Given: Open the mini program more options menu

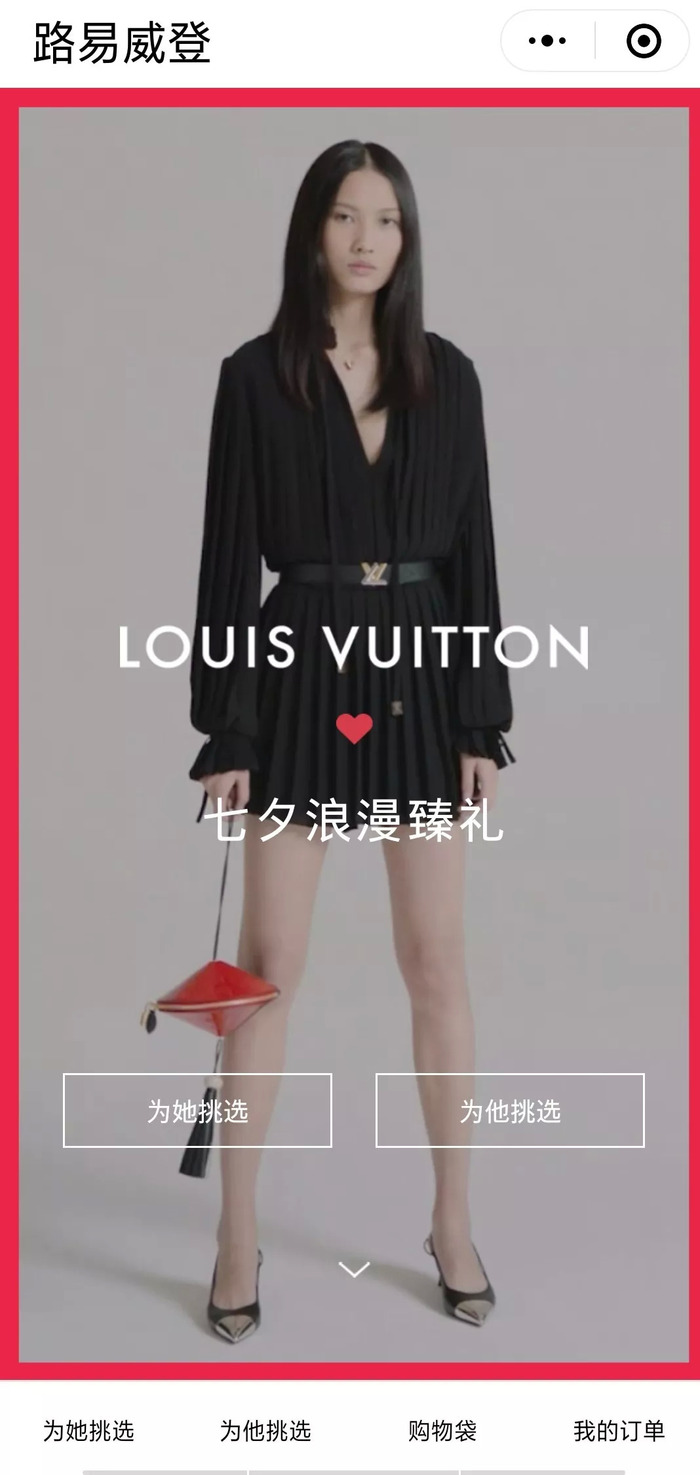Looking at the screenshot, I should 547,41.
